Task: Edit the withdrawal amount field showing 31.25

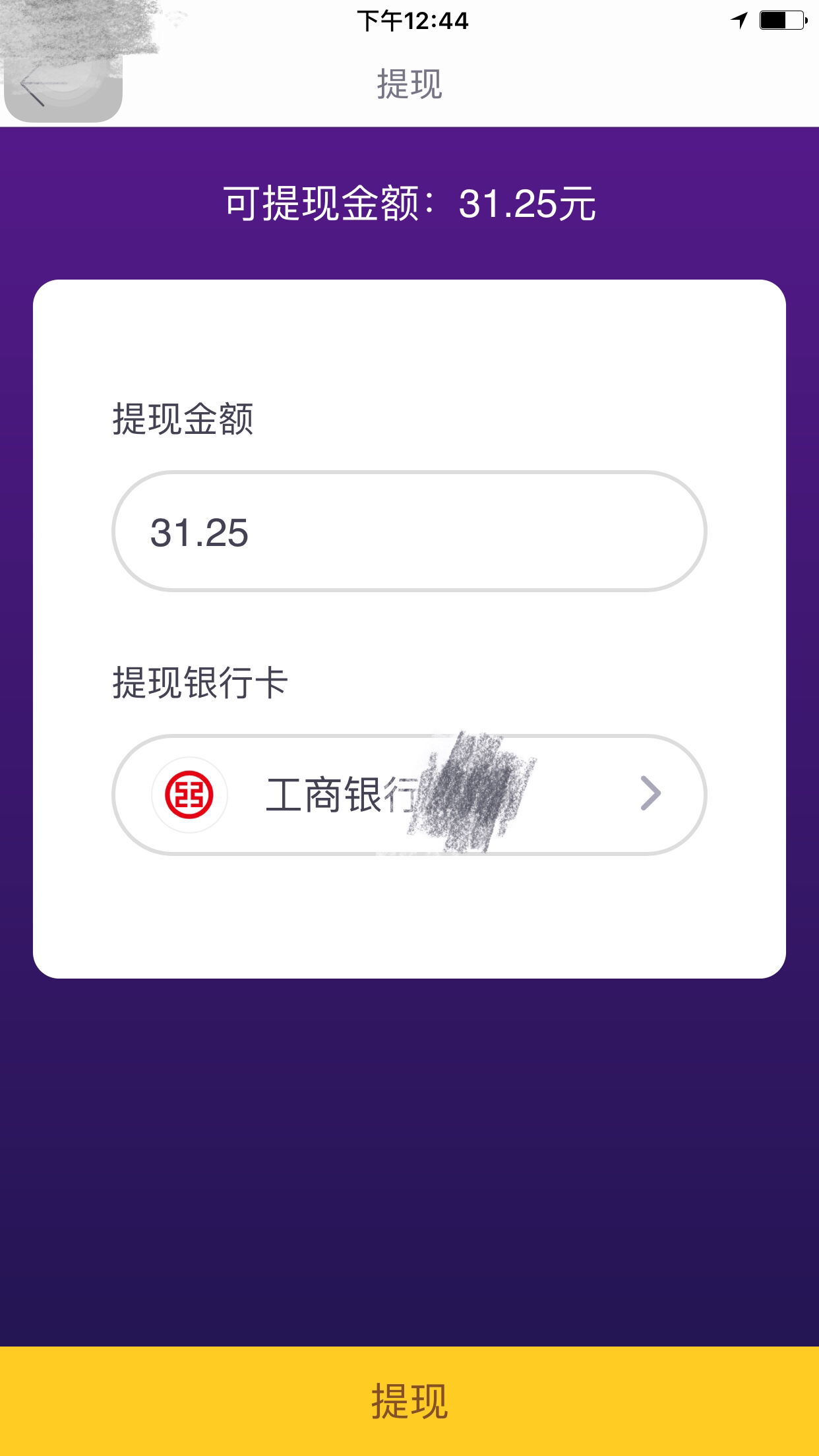Action: click(x=409, y=531)
